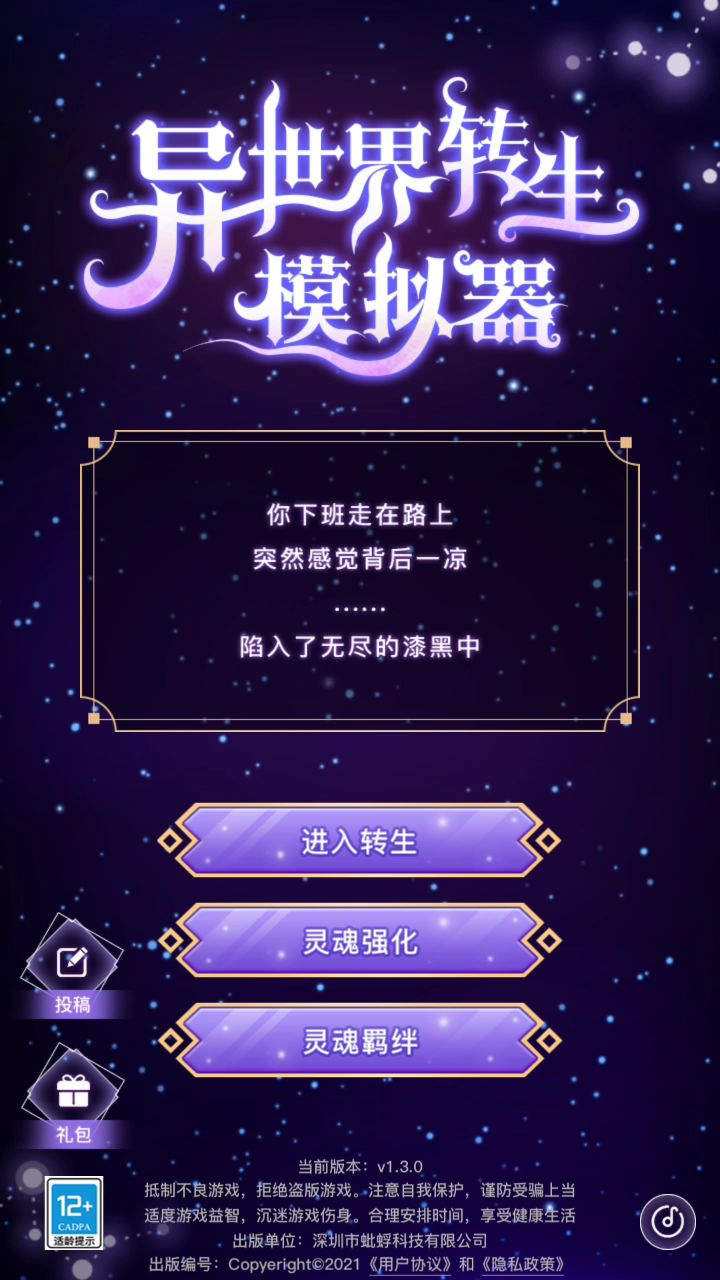Start the game with 进入转生
Viewport: 720px width, 1280px height.
click(x=359, y=841)
